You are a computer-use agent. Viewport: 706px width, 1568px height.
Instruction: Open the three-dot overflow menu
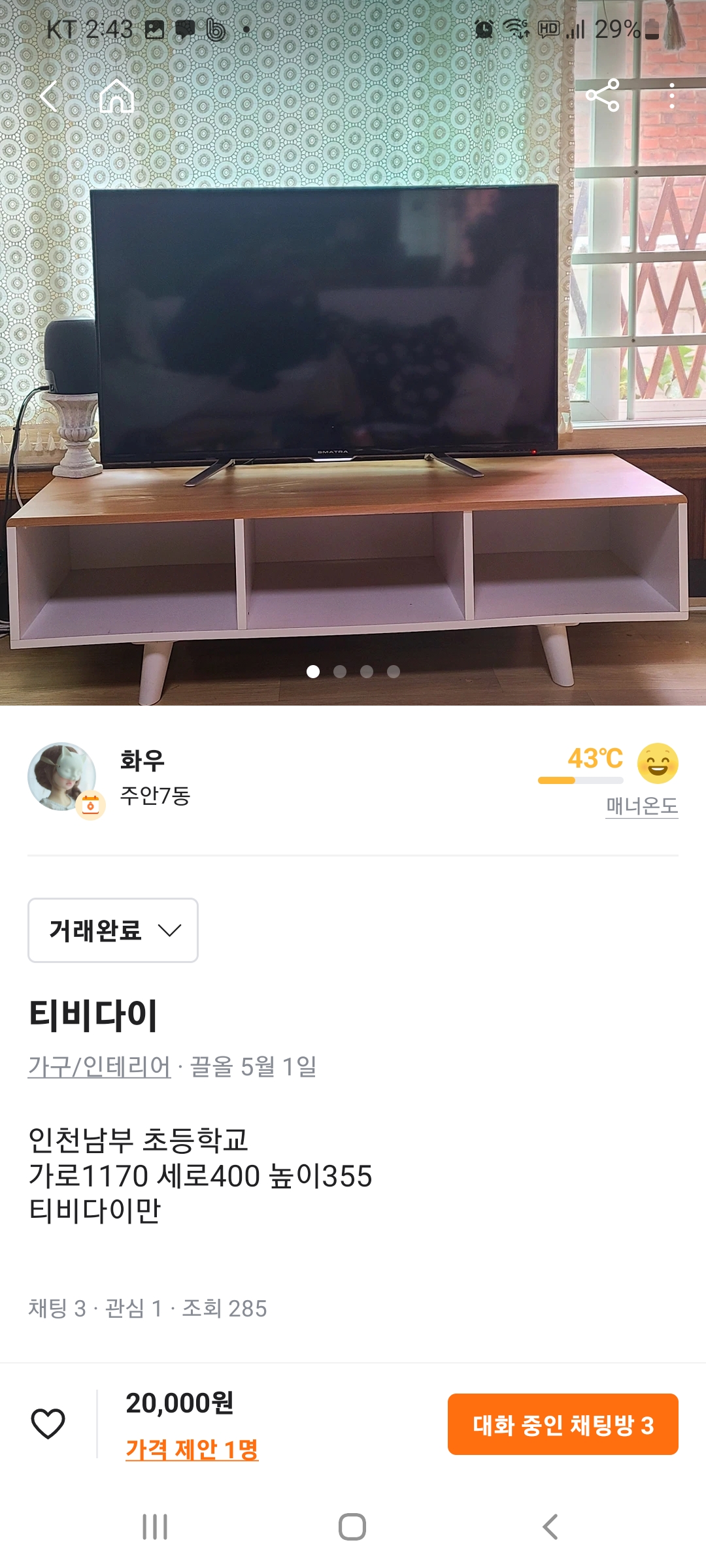671,95
